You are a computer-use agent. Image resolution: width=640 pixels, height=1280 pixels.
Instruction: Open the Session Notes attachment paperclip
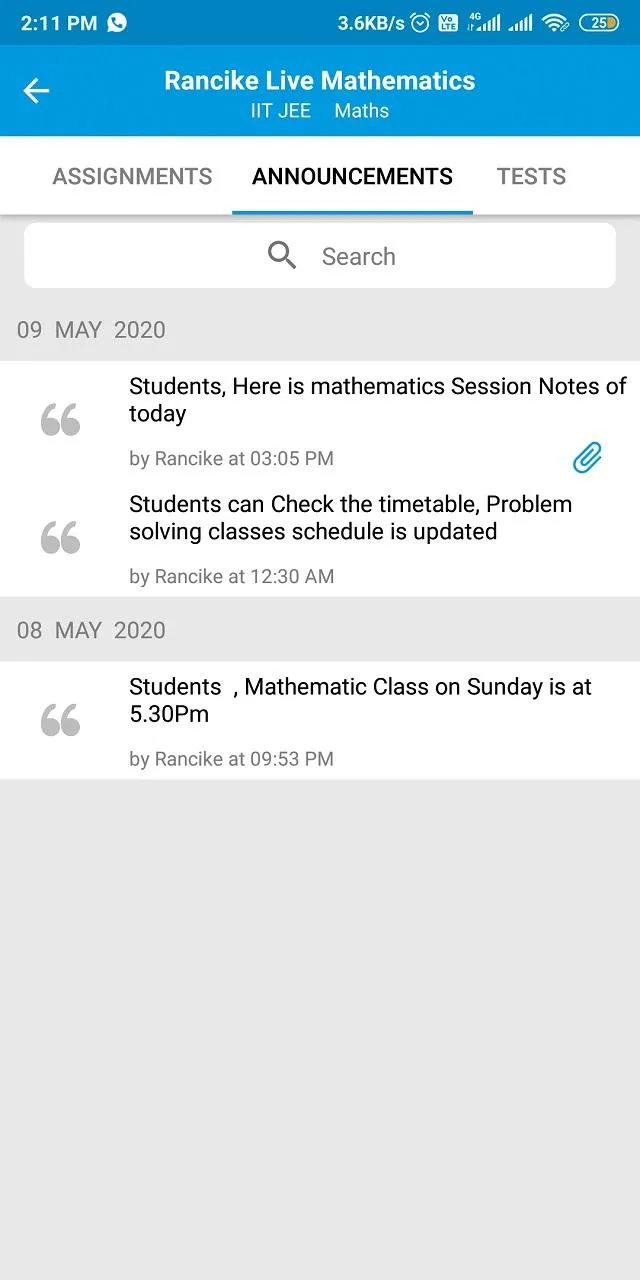click(587, 457)
